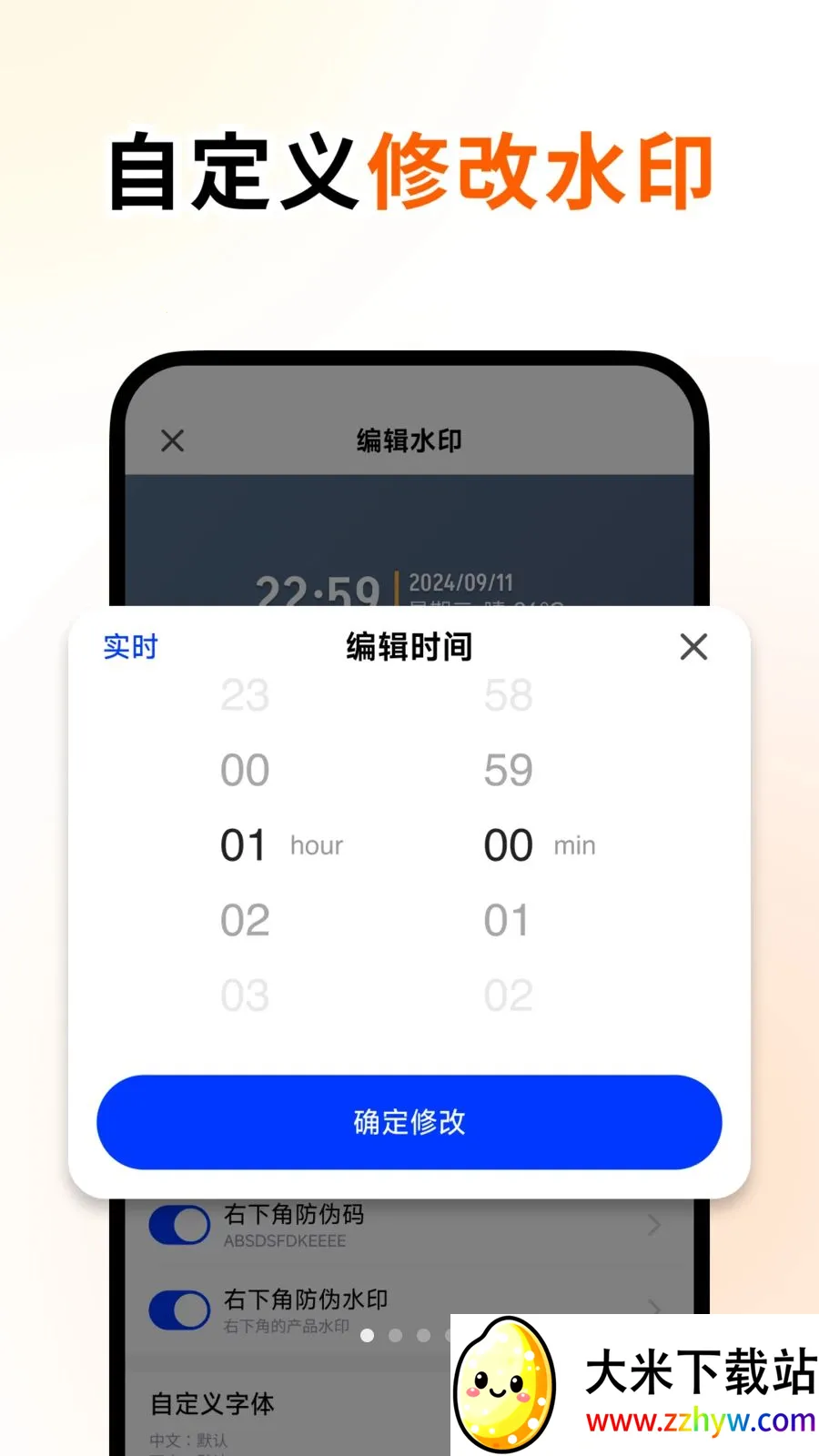Dismiss the 编辑时间 dialog via its X icon
Screen dimensions: 819x1456
pos(694,647)
